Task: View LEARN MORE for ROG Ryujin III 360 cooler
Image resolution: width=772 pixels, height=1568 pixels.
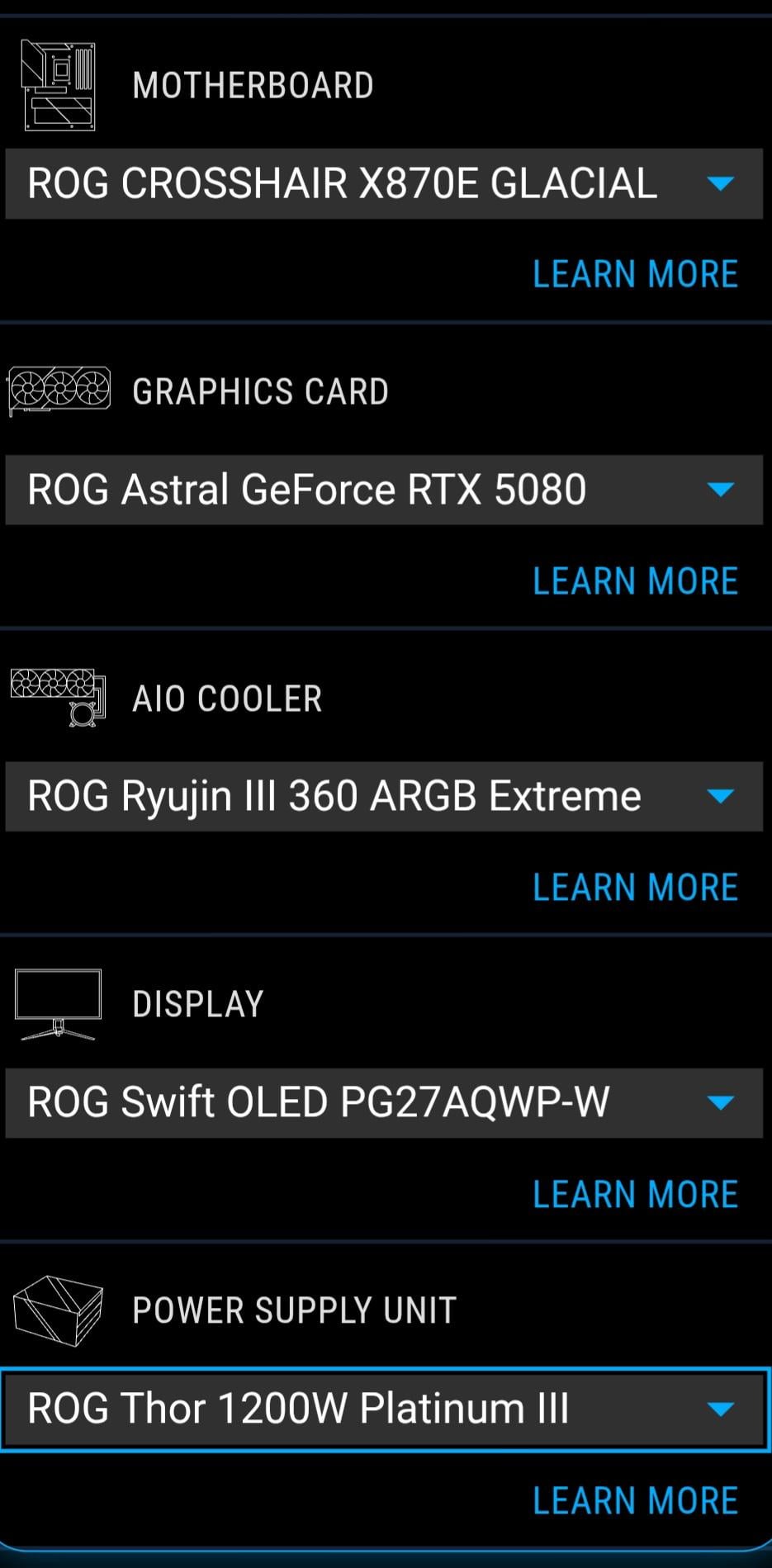Action: [x=635, y=888]
